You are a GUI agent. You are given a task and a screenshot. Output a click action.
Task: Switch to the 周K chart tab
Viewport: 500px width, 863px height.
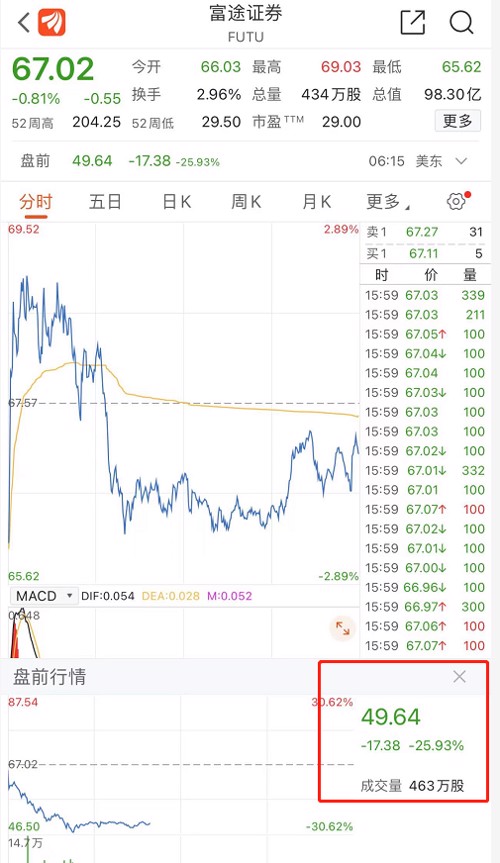(246, 202)
